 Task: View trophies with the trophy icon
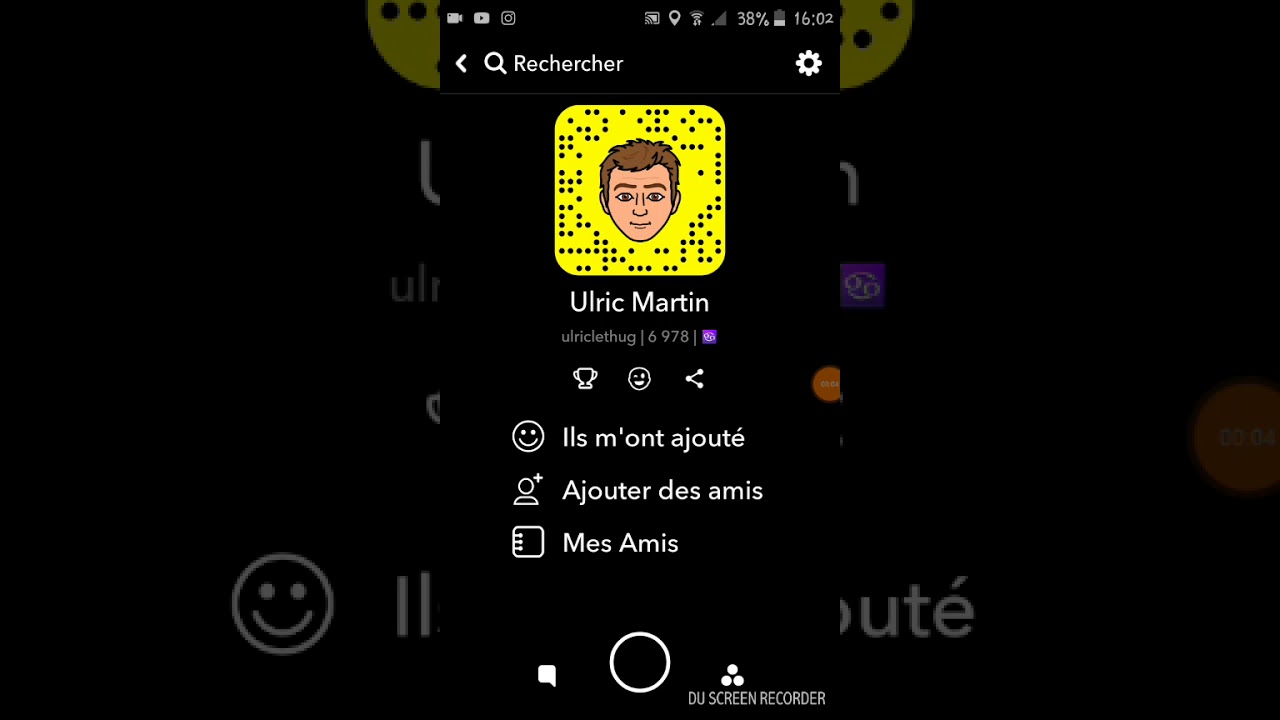point(585,378)
